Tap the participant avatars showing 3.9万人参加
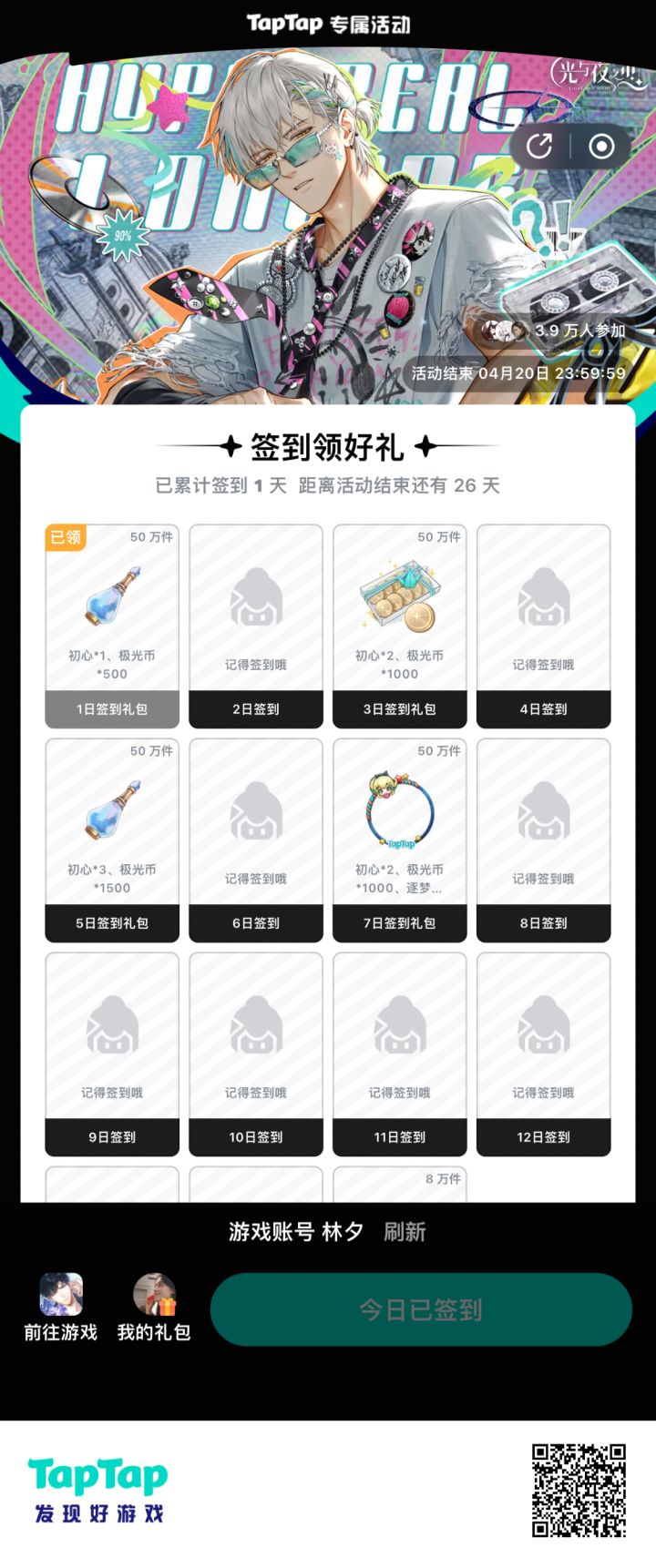656x1568 pixels. [x=502, y=331]
